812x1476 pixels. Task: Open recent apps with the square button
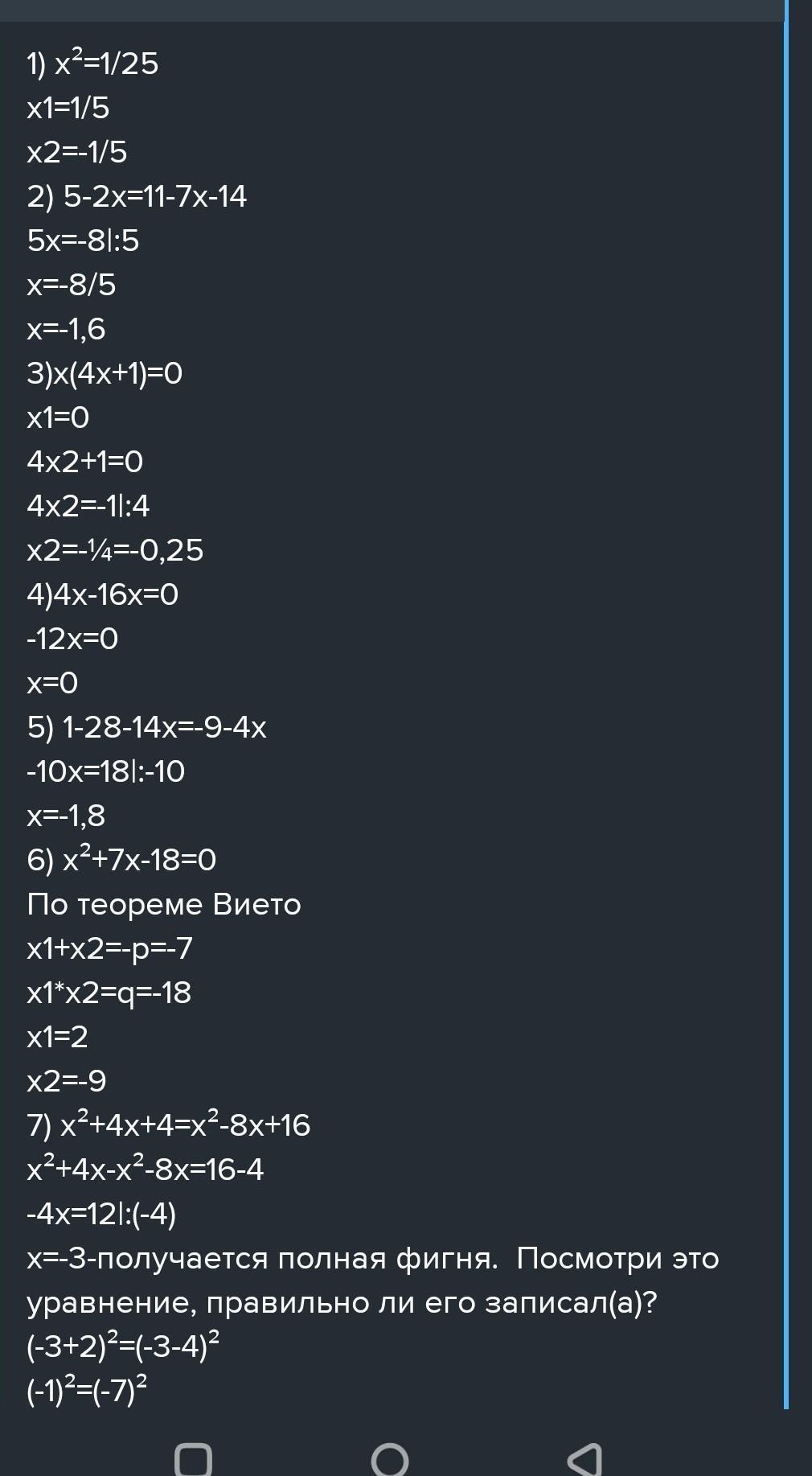[x=194, y=1458]
